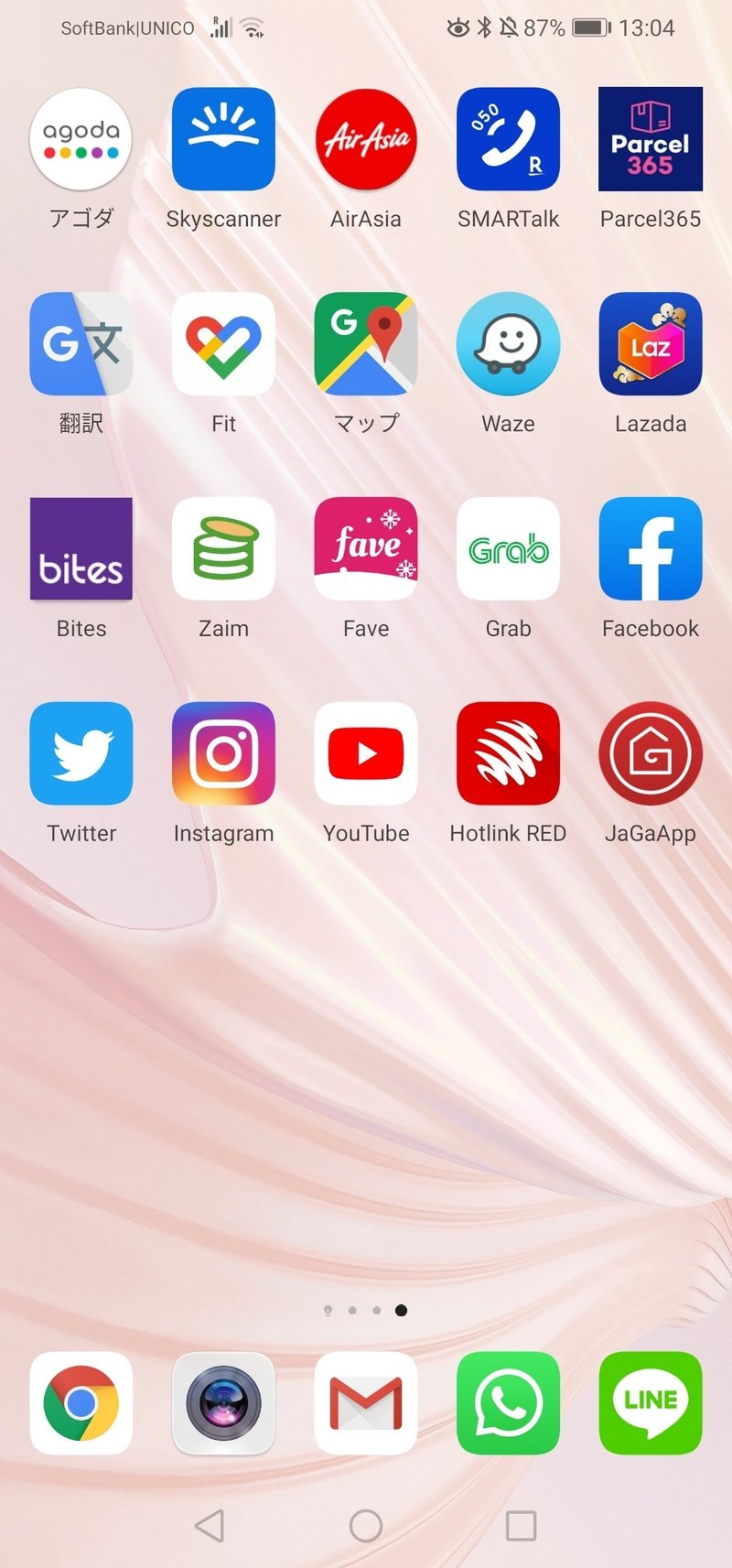Open Chrome from the dock
Viewport: 732px width, 1568px height.
click(81, 1403)
